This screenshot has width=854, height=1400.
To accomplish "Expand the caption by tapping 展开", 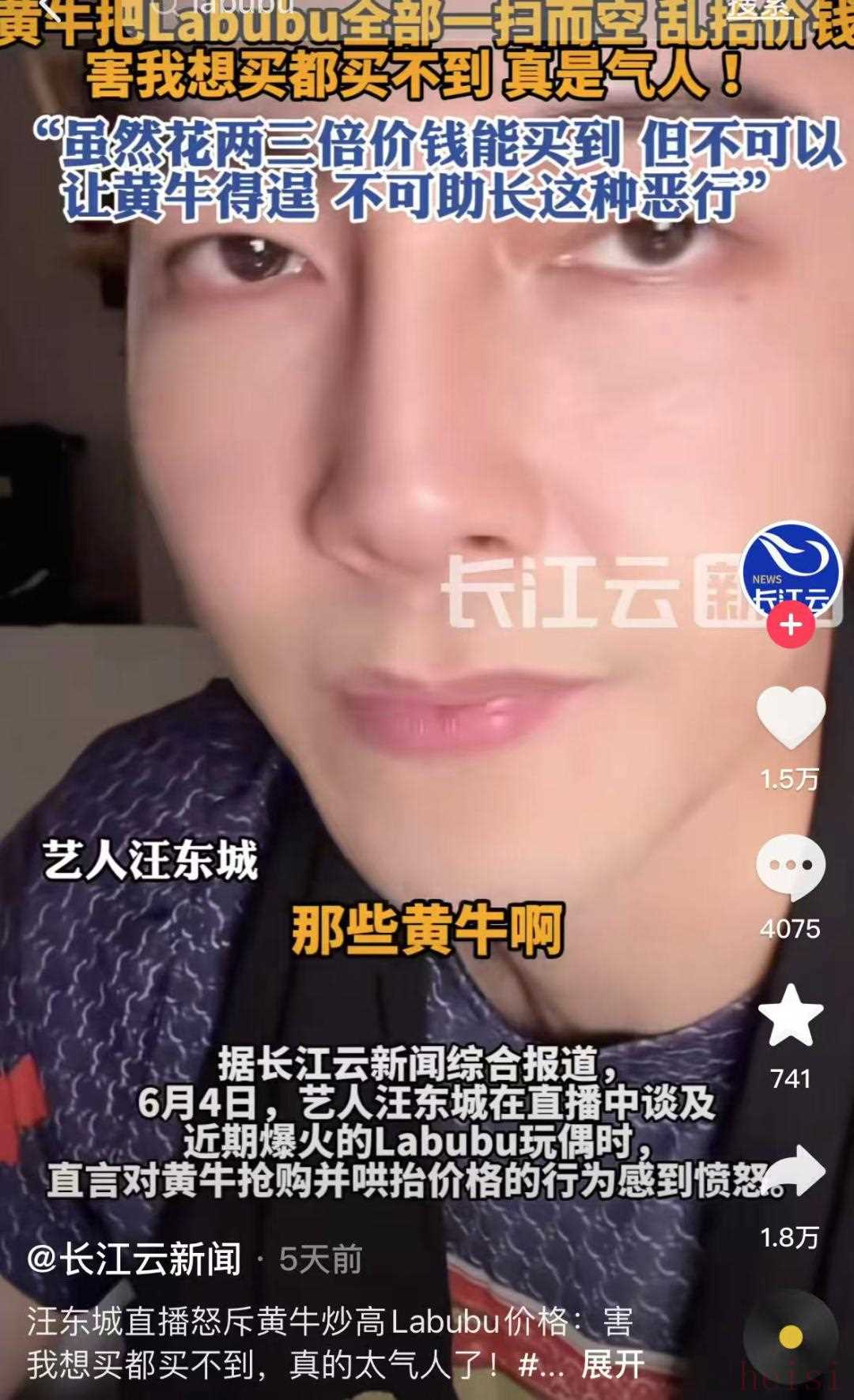I will pos(613,1364).
